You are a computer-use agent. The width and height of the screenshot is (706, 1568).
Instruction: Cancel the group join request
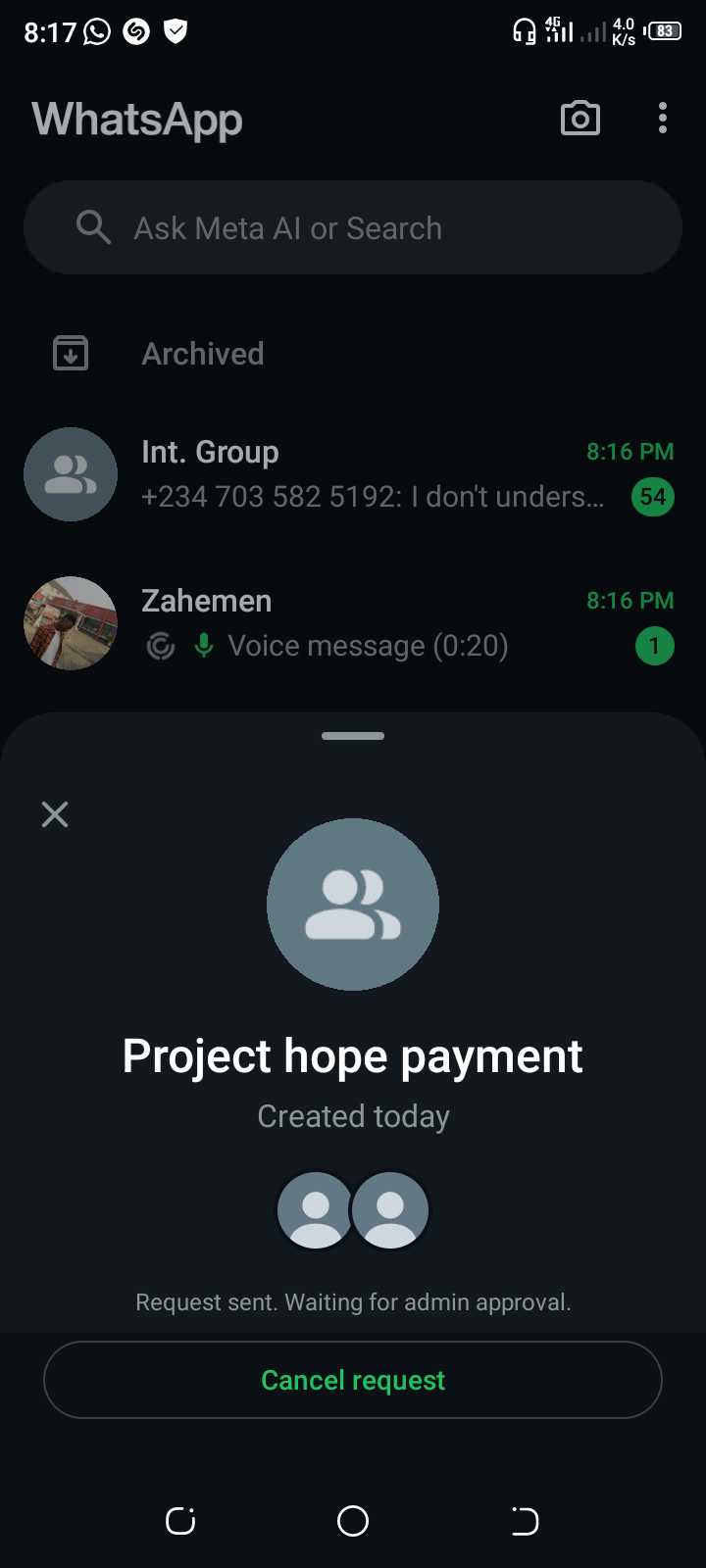tap(353, 1380)
